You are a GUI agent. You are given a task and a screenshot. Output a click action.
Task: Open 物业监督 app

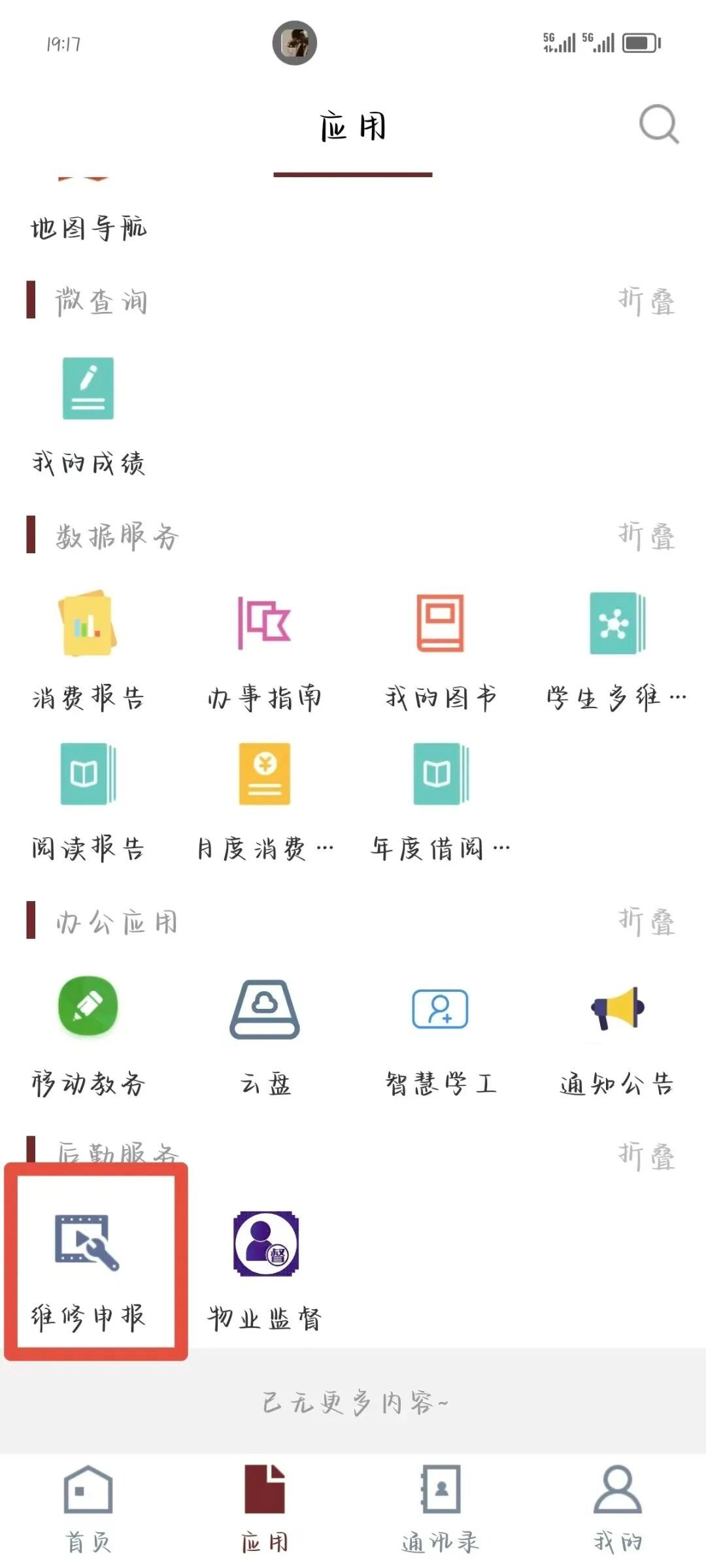click(x=265, y=1269)
